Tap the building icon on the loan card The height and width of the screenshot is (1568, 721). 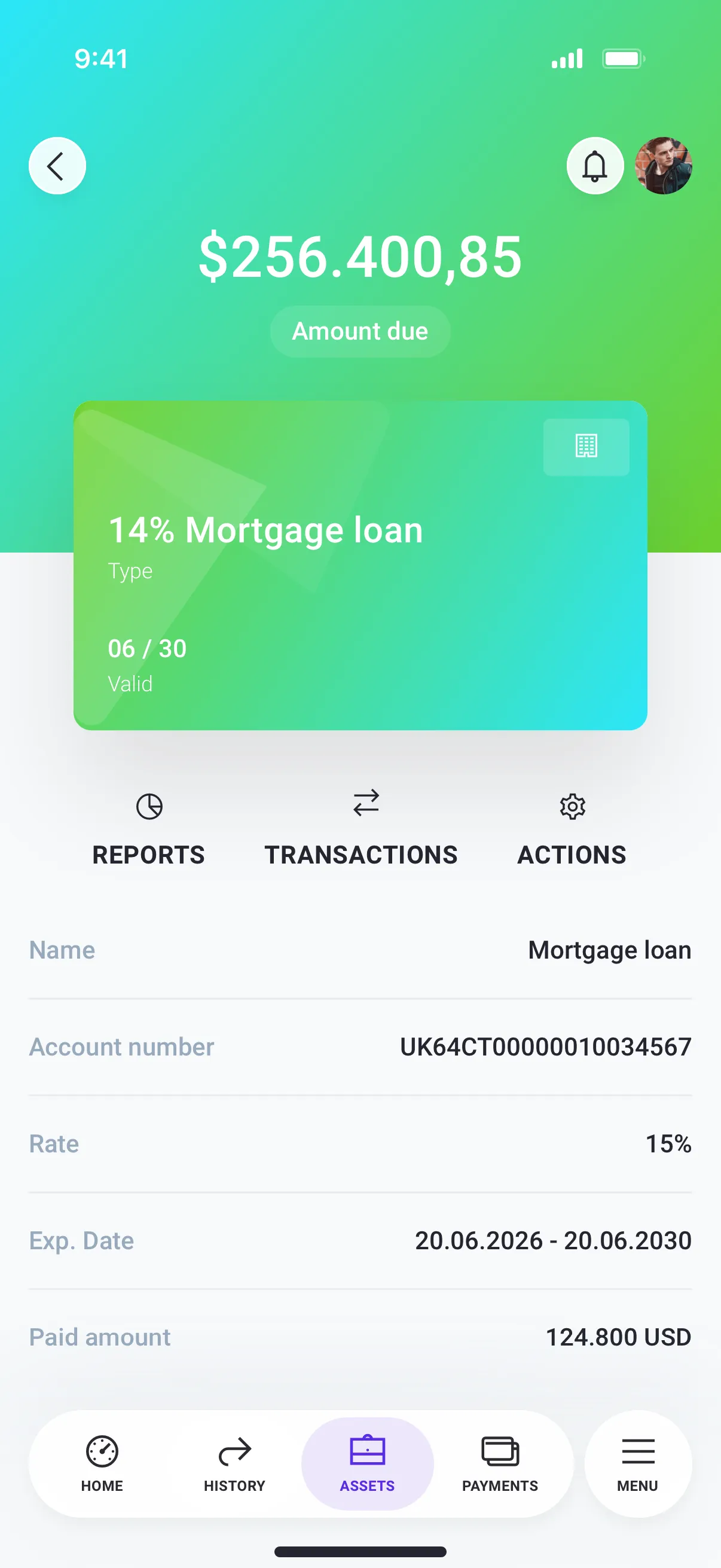pos(586,446)
